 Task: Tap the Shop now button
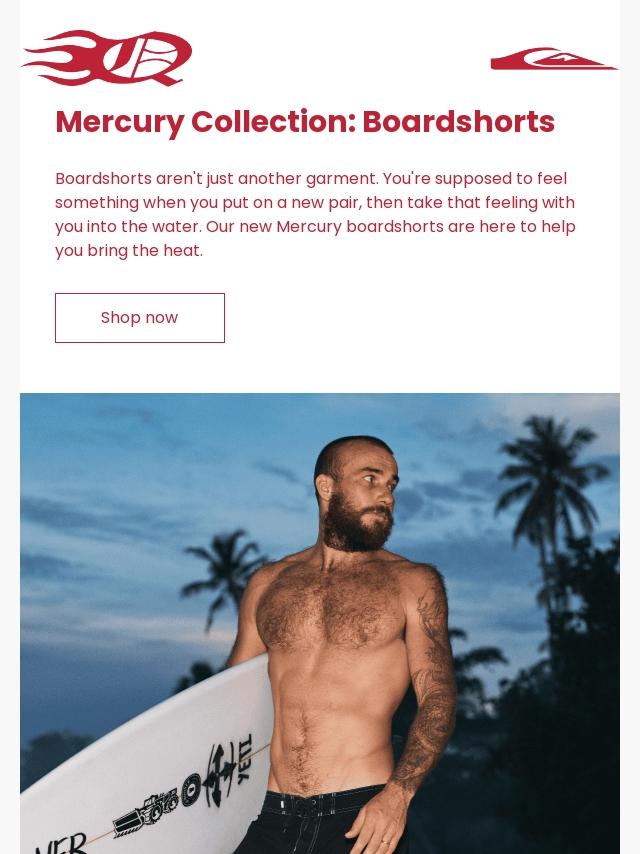click(x=140, y=318)
